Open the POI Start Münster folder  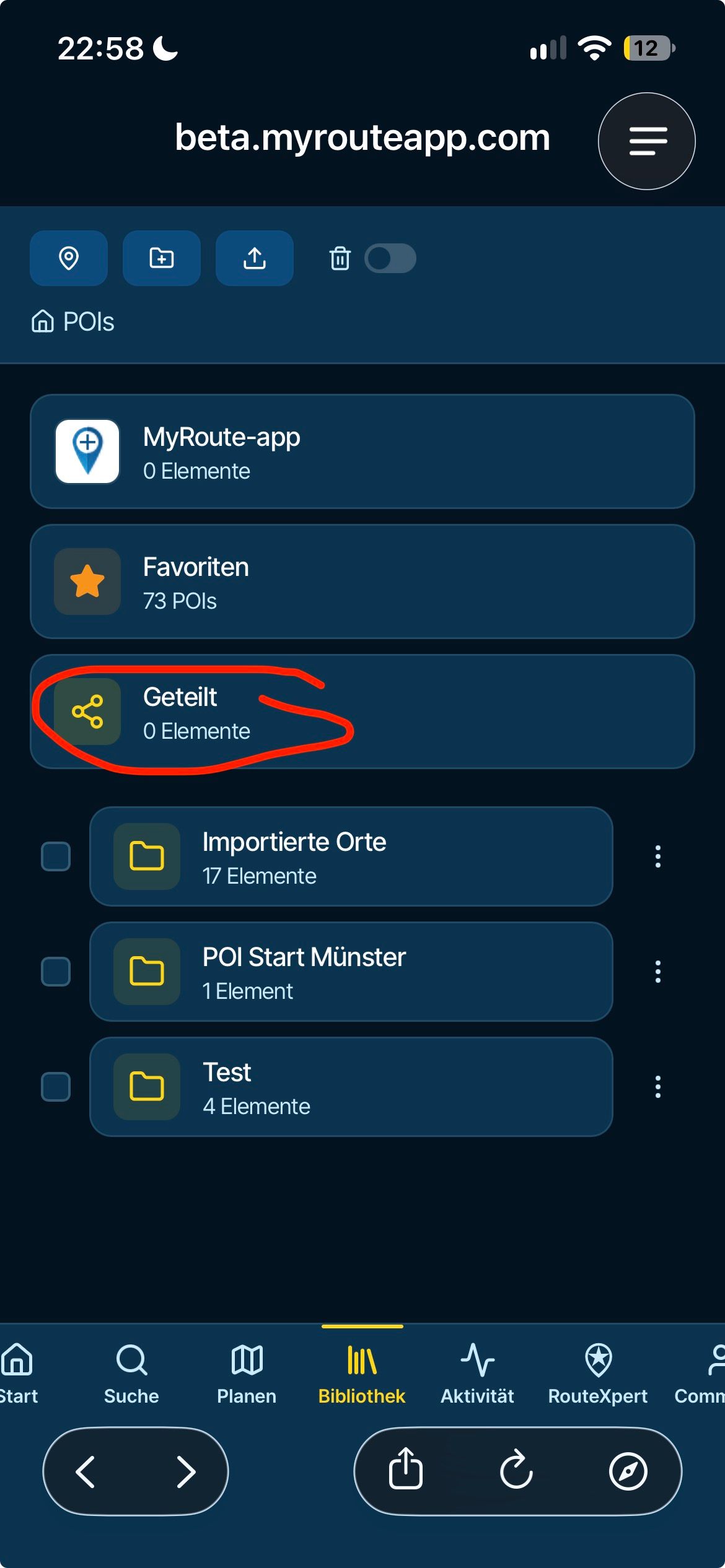coord(351,972)
